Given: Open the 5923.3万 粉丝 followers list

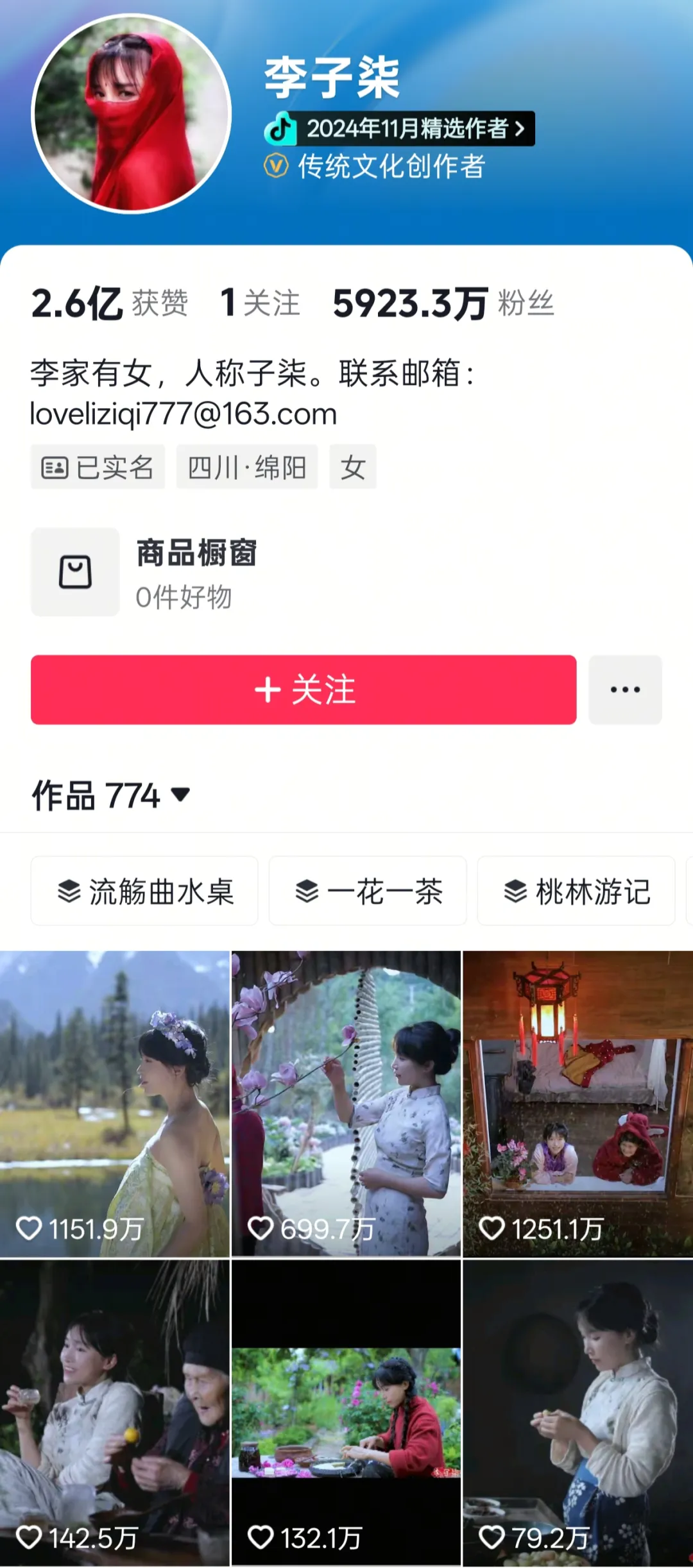Looking at the screenshot, I should [x=443, y=303].
